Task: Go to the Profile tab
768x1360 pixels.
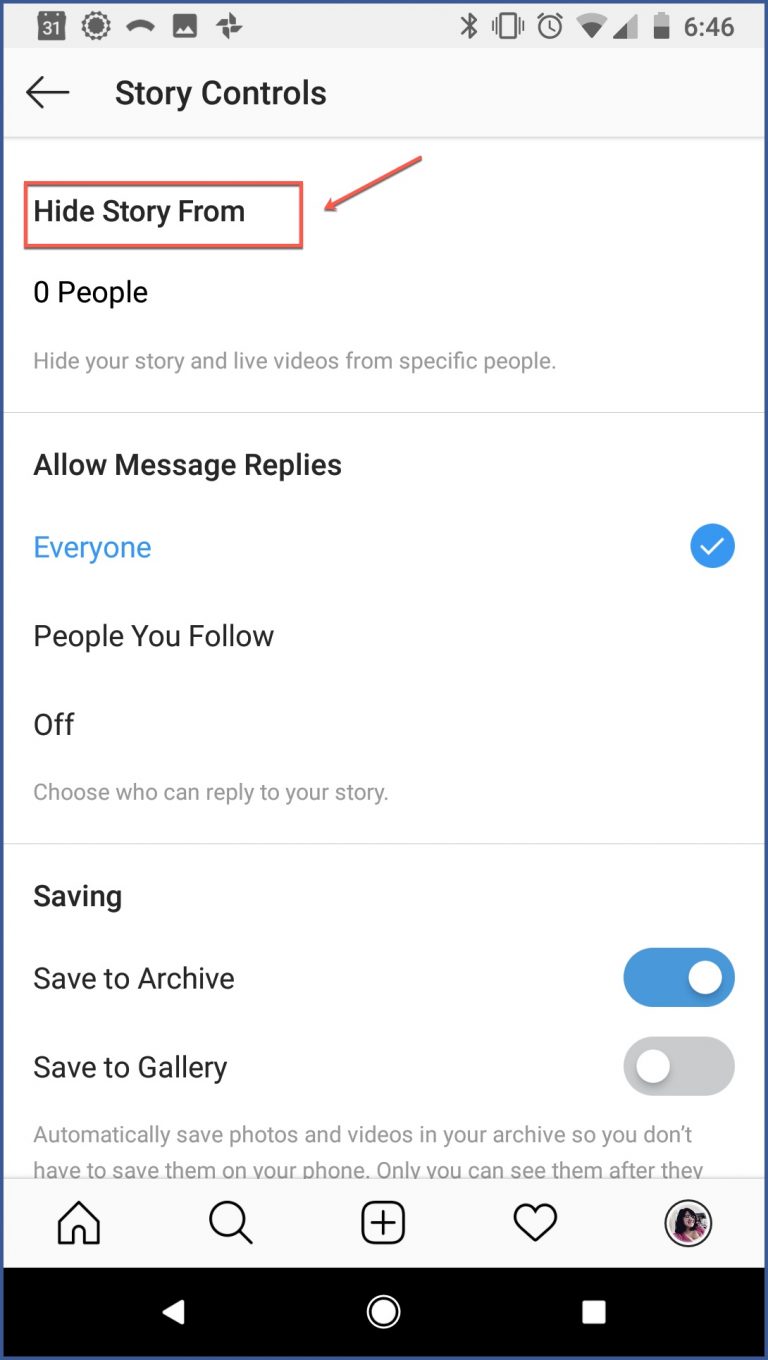Action: tap(688, 1223)
